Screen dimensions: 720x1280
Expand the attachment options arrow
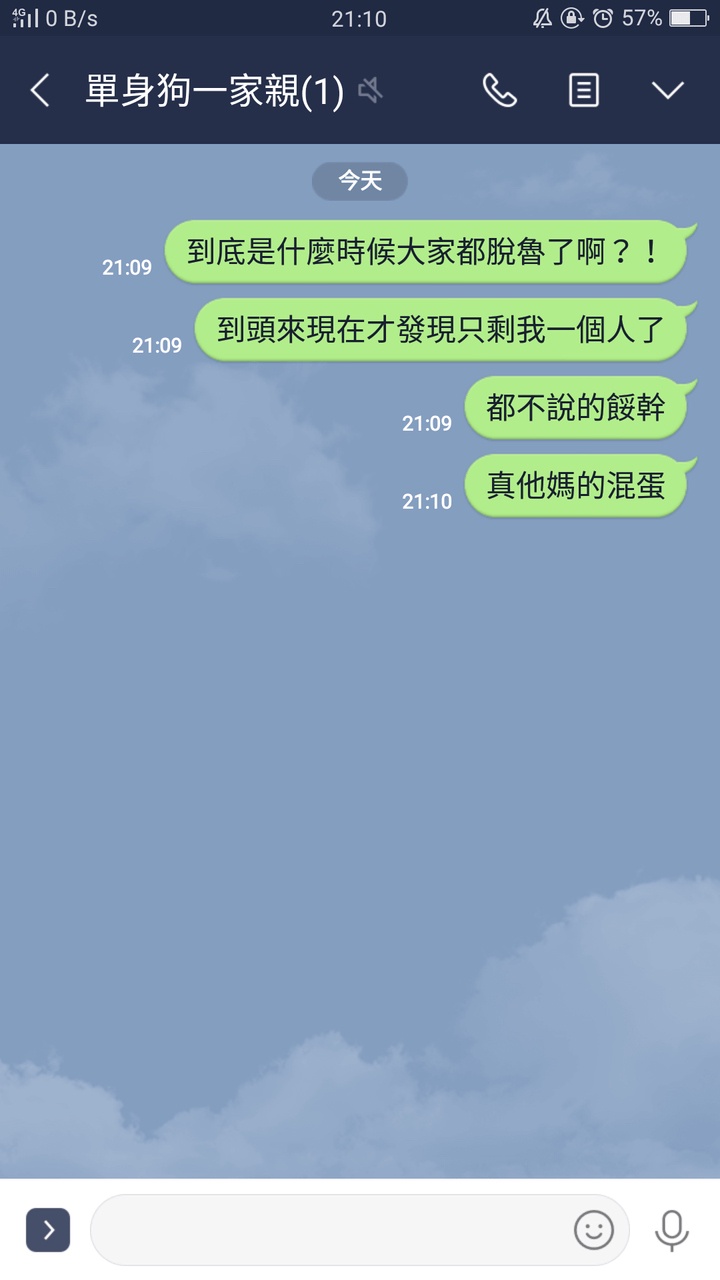coord(48,1230)
